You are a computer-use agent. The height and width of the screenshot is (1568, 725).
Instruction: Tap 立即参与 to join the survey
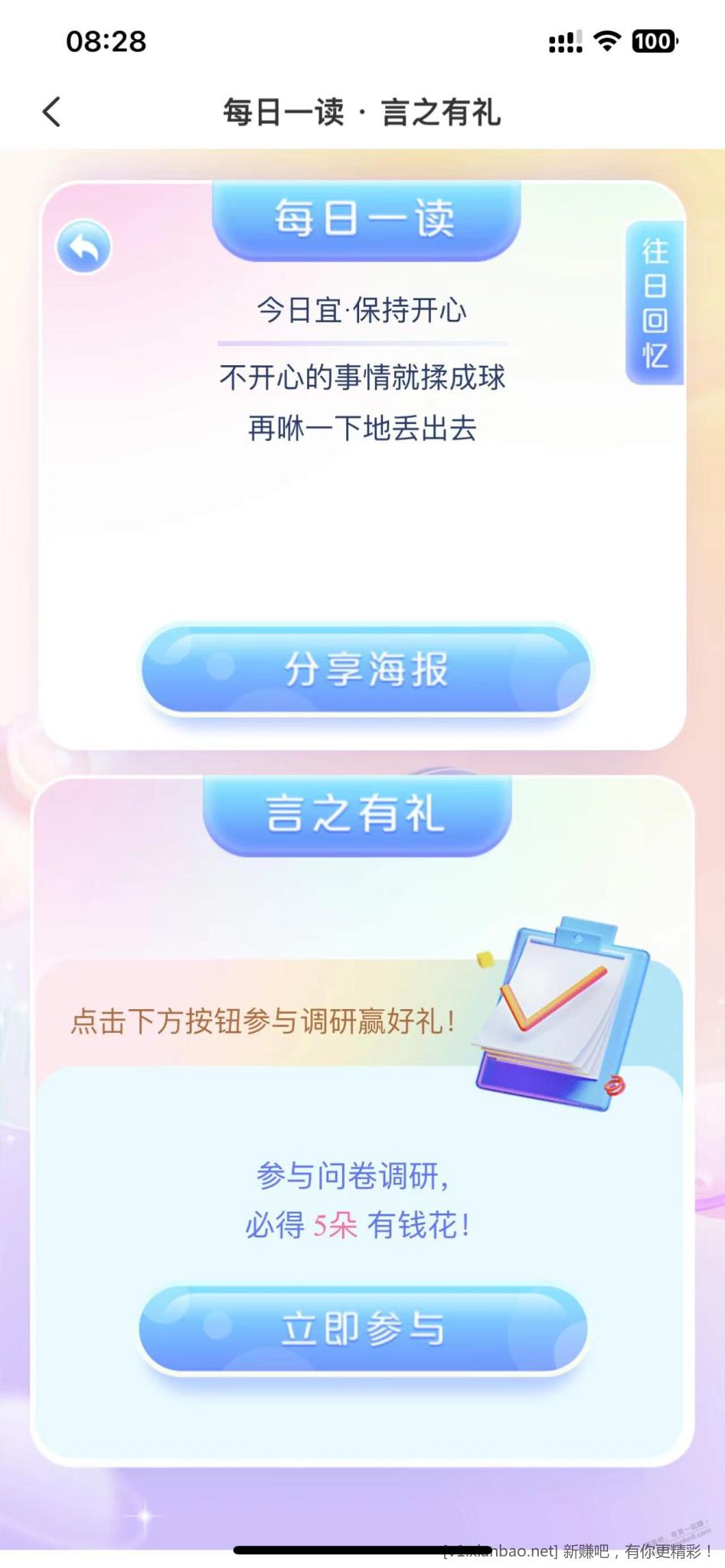pos(363,1329)
